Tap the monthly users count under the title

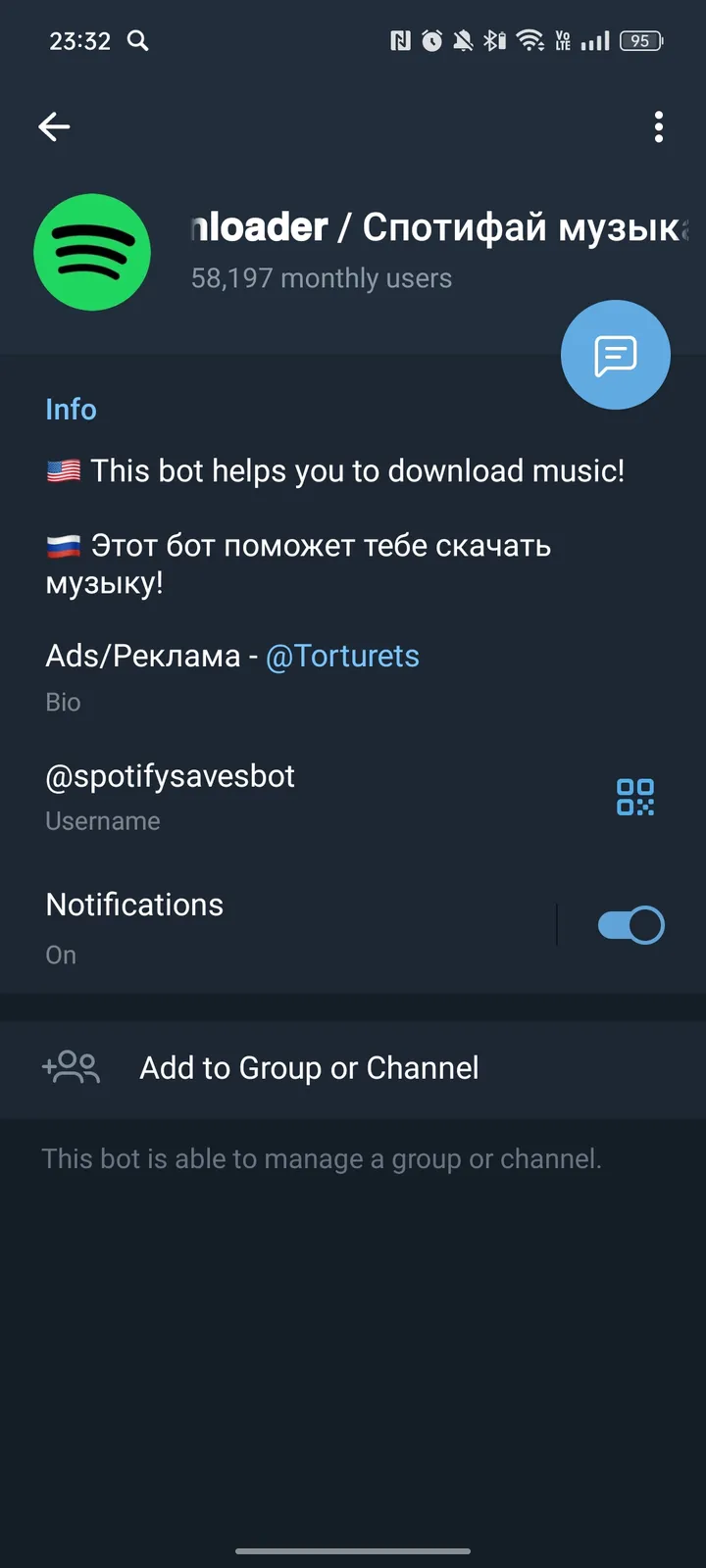321,278
